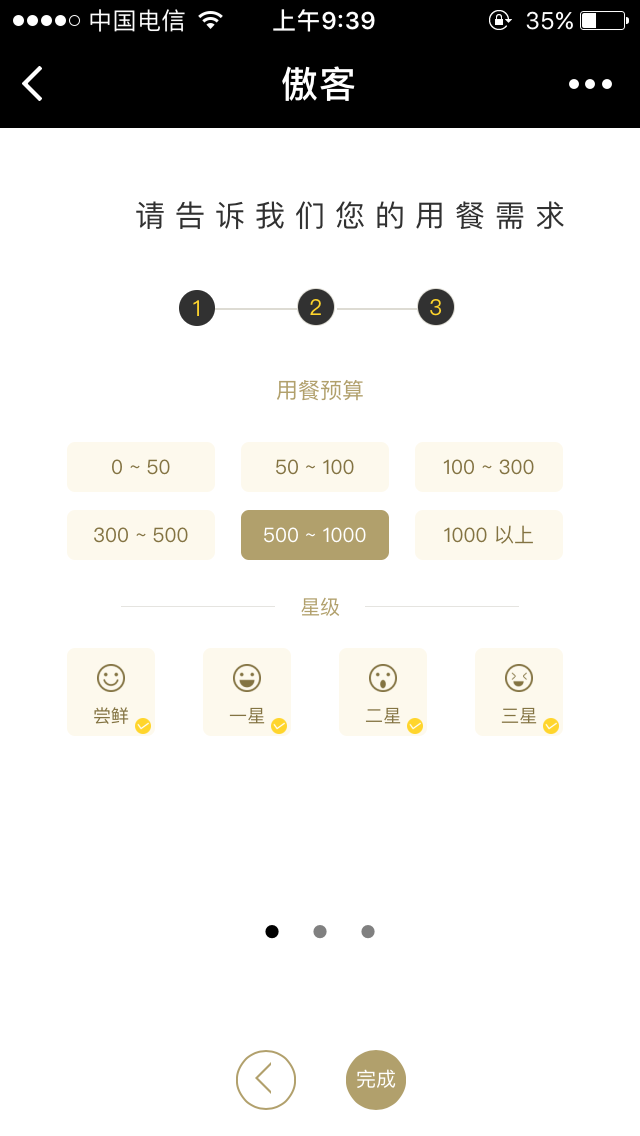The height and width of the screenshot is (1136, 640).
Task: Select the 0 ~ 50 budget option
Action: pyautogui.click(x=141, y=467)
